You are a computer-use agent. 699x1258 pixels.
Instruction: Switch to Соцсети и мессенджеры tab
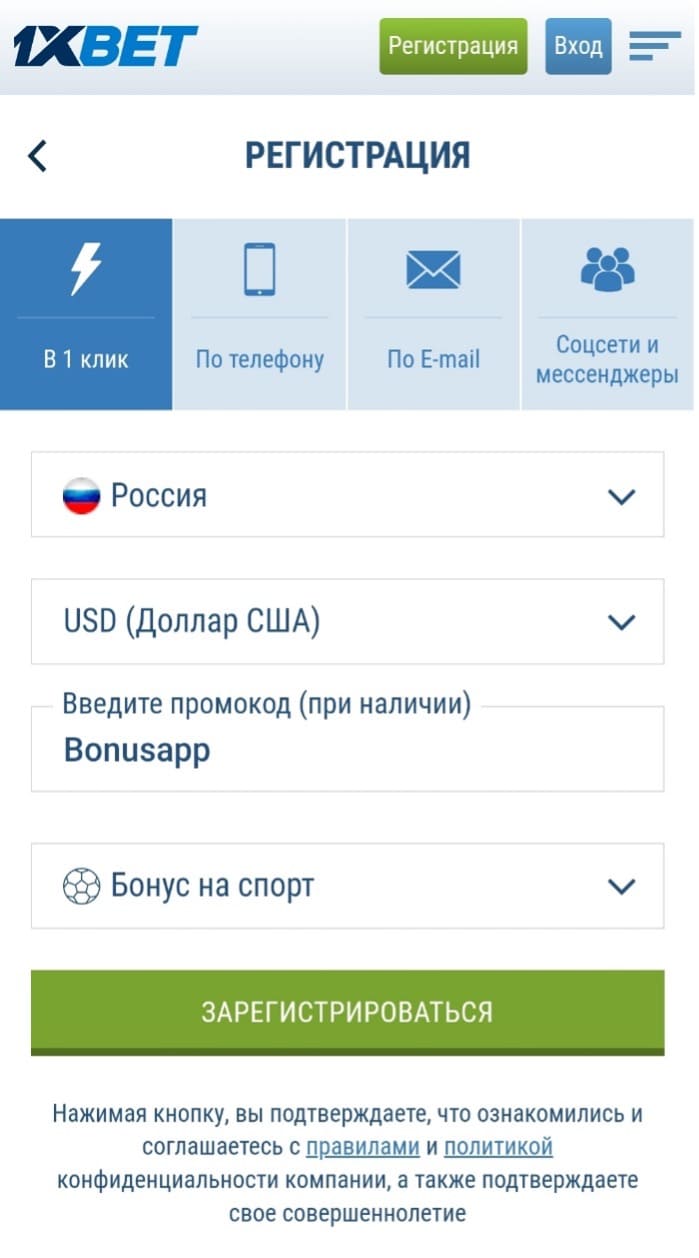pos(607,314)
